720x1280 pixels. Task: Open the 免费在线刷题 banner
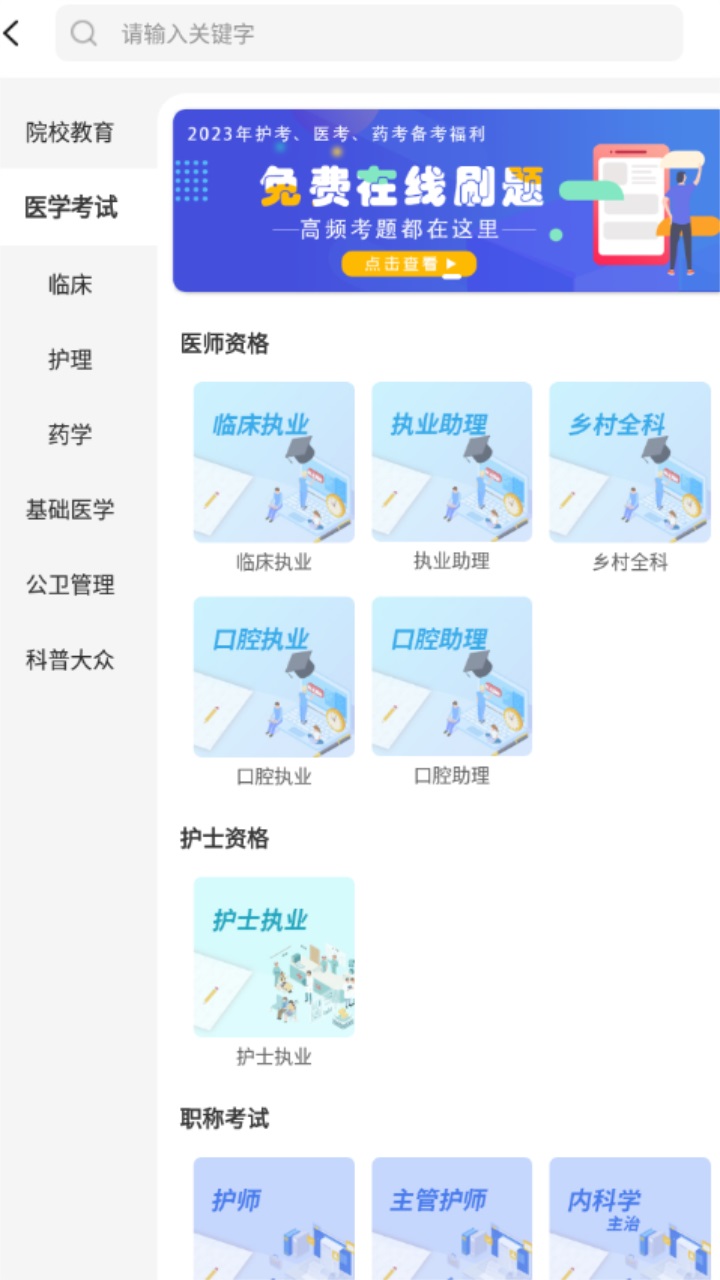(446, 201)
